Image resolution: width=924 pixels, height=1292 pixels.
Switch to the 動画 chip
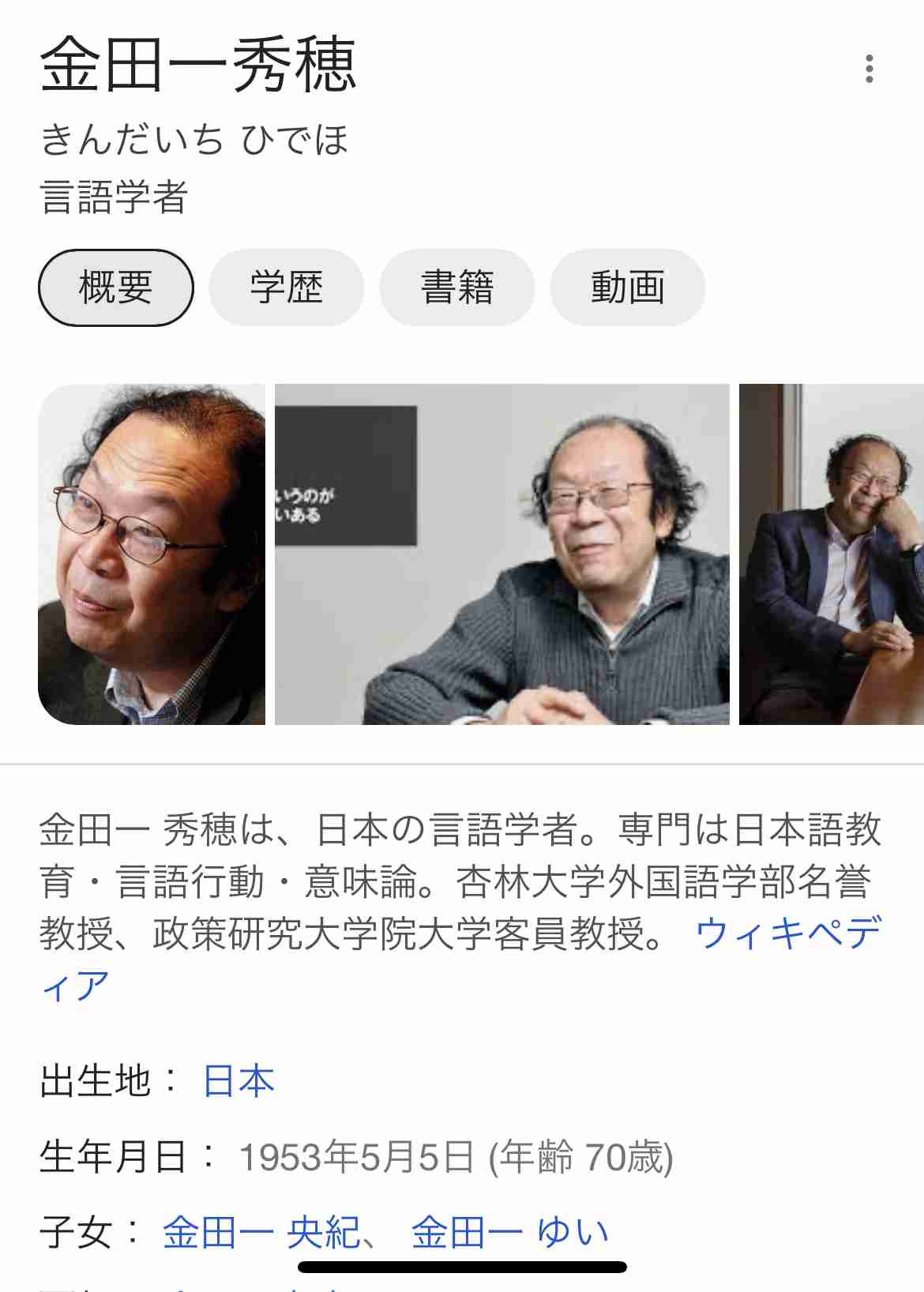(627, 287)
